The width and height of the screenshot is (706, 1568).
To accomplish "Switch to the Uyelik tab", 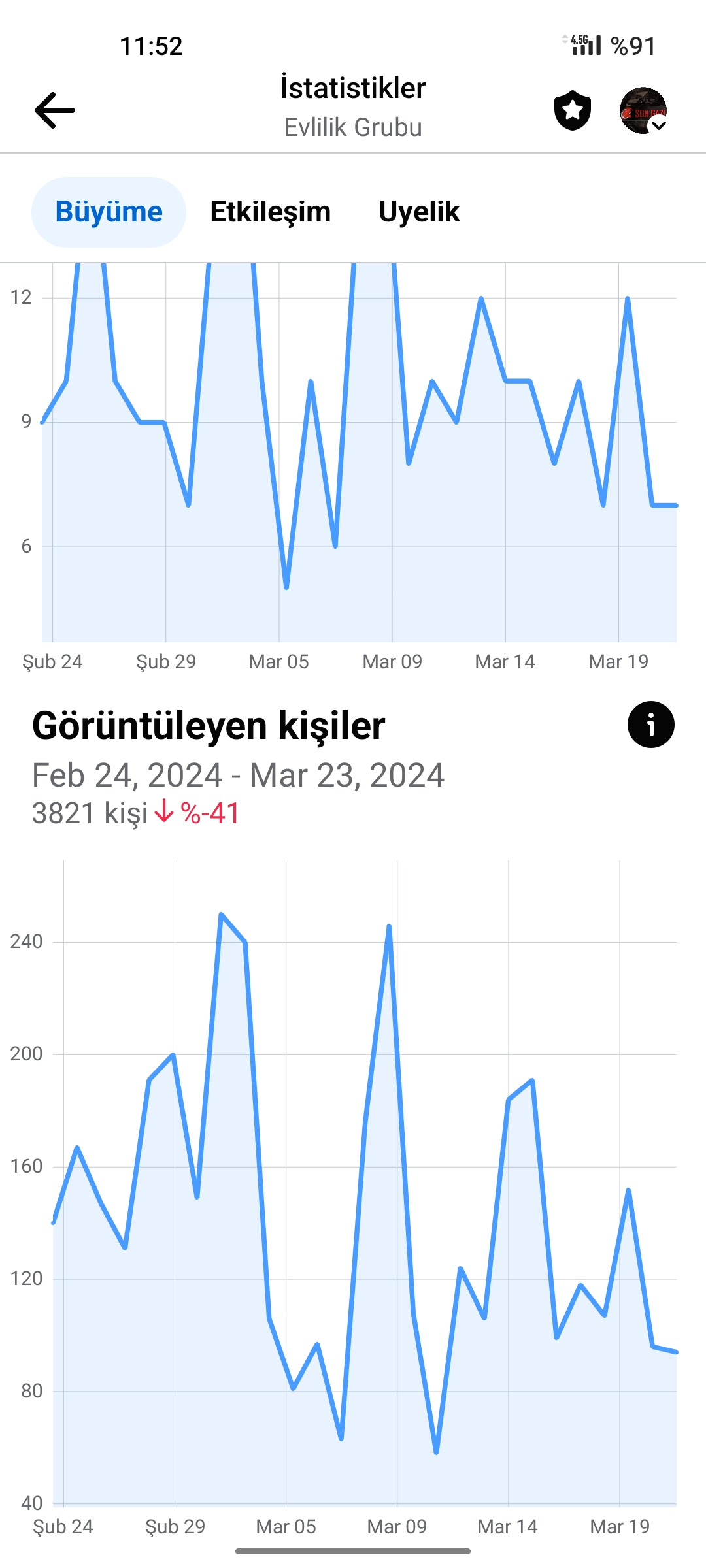I will click(419, 212).
